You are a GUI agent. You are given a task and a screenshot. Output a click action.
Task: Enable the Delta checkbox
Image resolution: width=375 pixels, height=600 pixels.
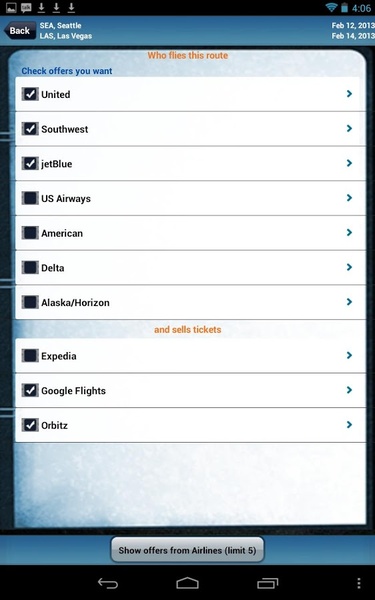[30, 267]
